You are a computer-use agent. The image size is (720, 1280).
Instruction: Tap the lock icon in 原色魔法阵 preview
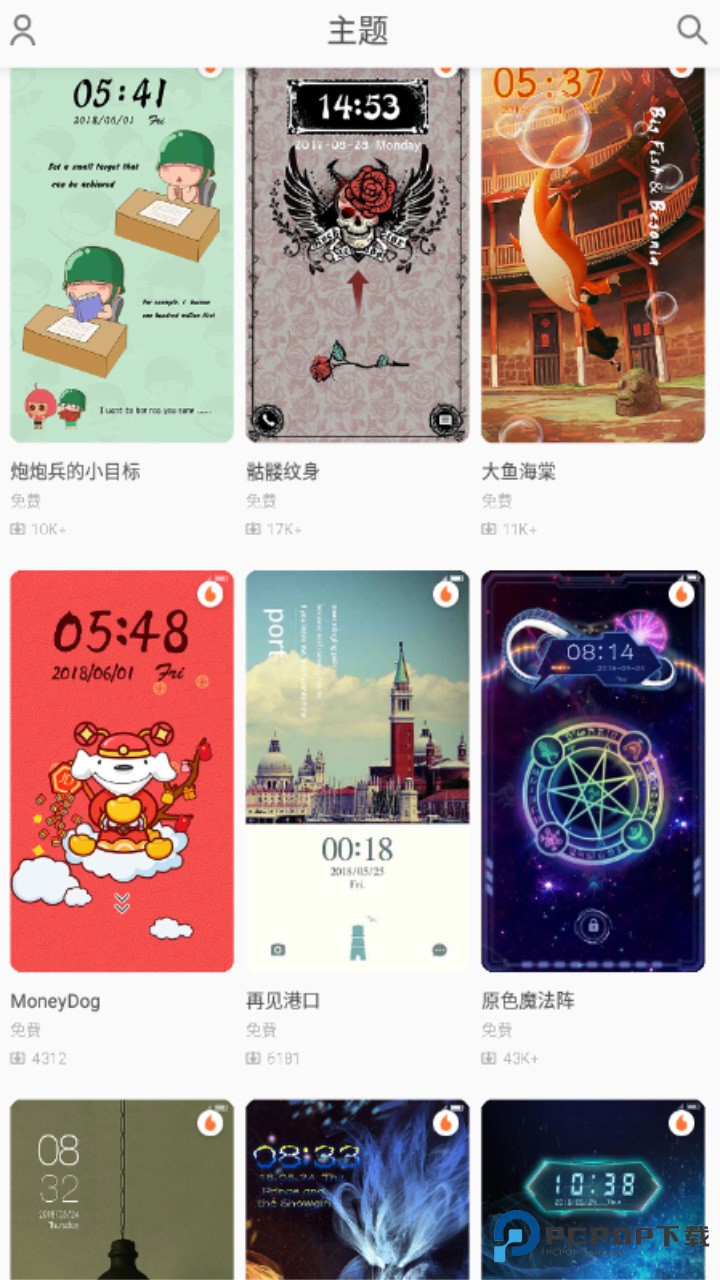tap(593, 924)
